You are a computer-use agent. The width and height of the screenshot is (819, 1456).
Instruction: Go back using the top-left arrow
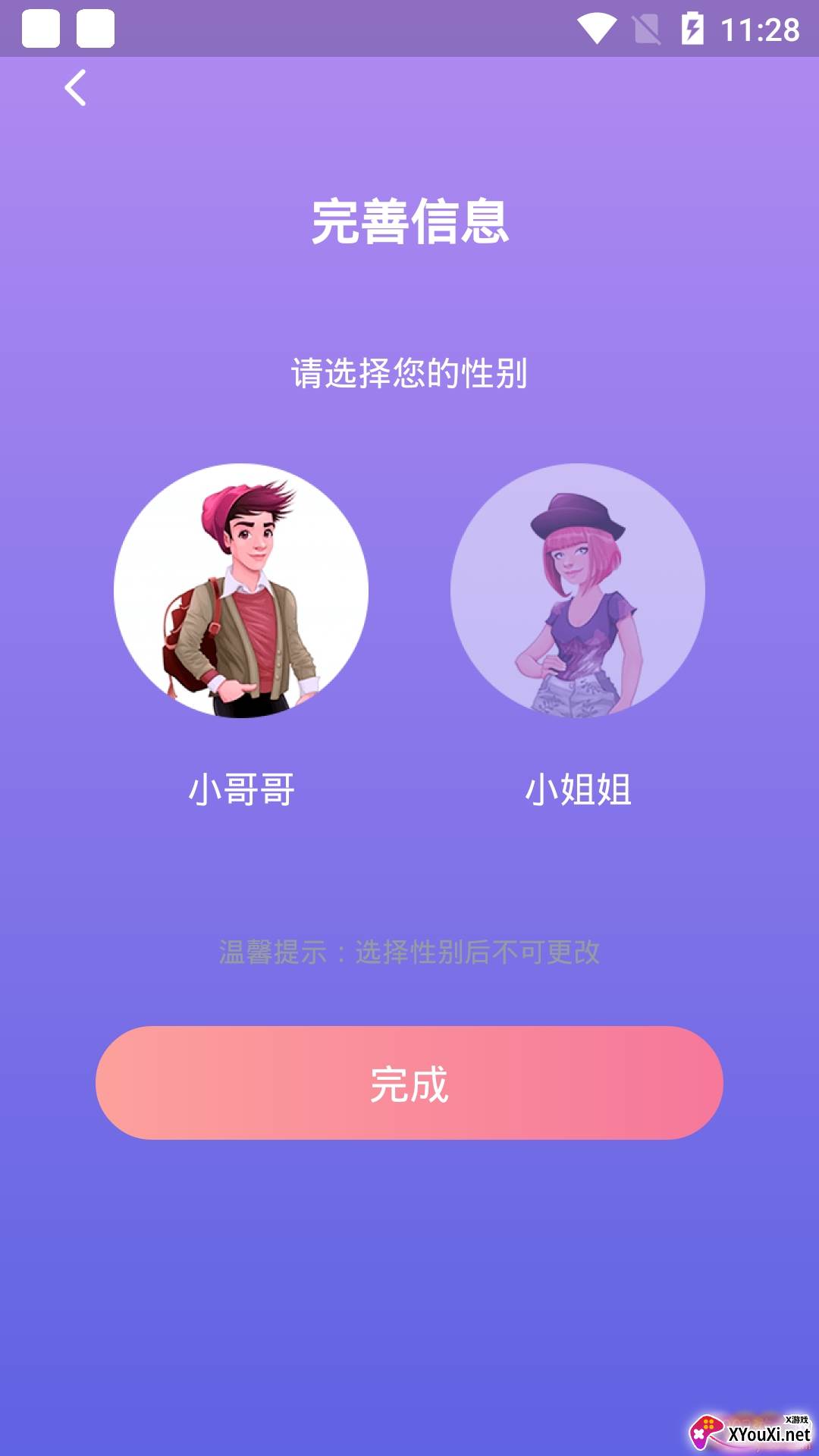tap(75, 88)
